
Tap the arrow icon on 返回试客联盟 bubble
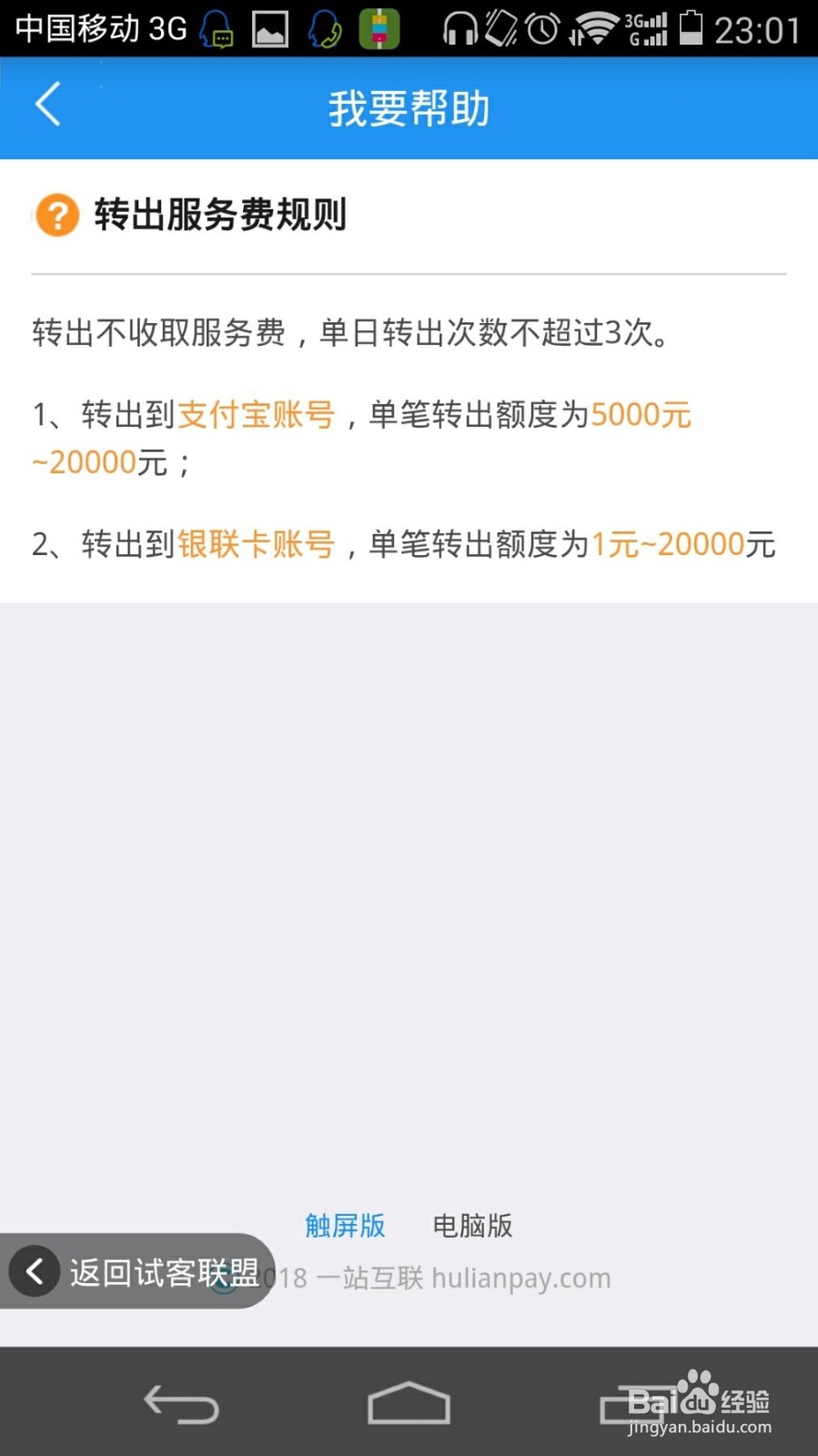click(x=34, y=1270)
